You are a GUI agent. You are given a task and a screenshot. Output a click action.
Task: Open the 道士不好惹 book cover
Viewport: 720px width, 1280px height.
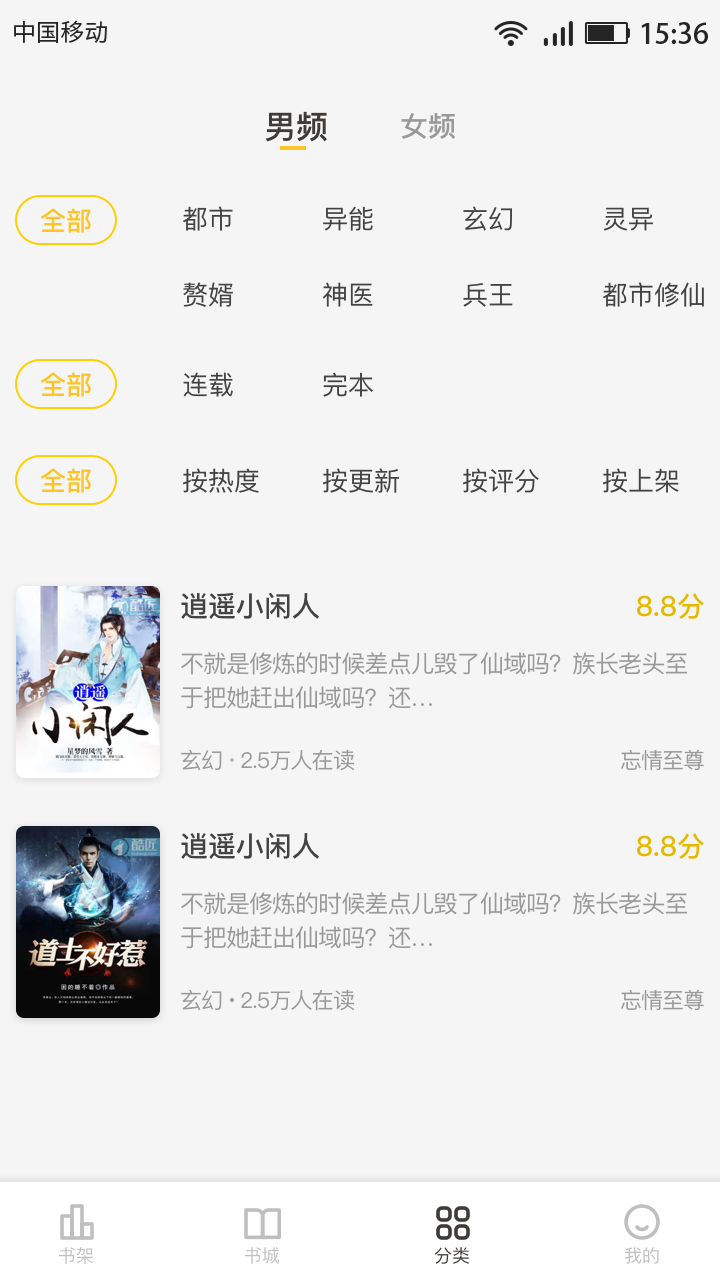[x=87, y=921]
